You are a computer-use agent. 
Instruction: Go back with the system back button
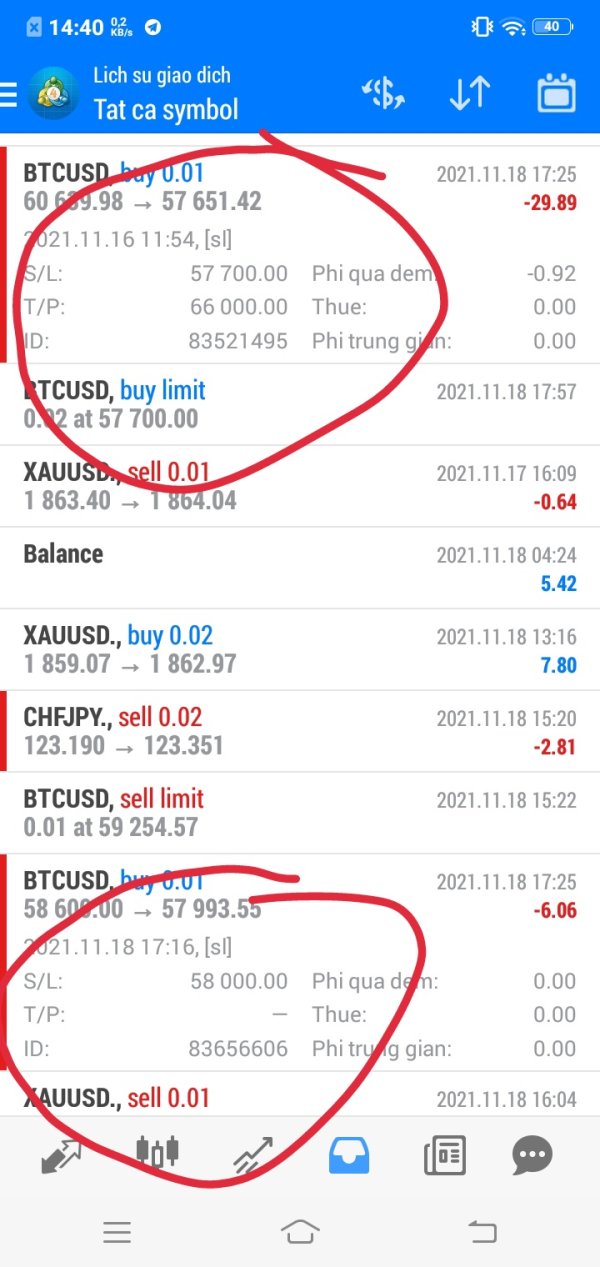[x=483, y=1232]
